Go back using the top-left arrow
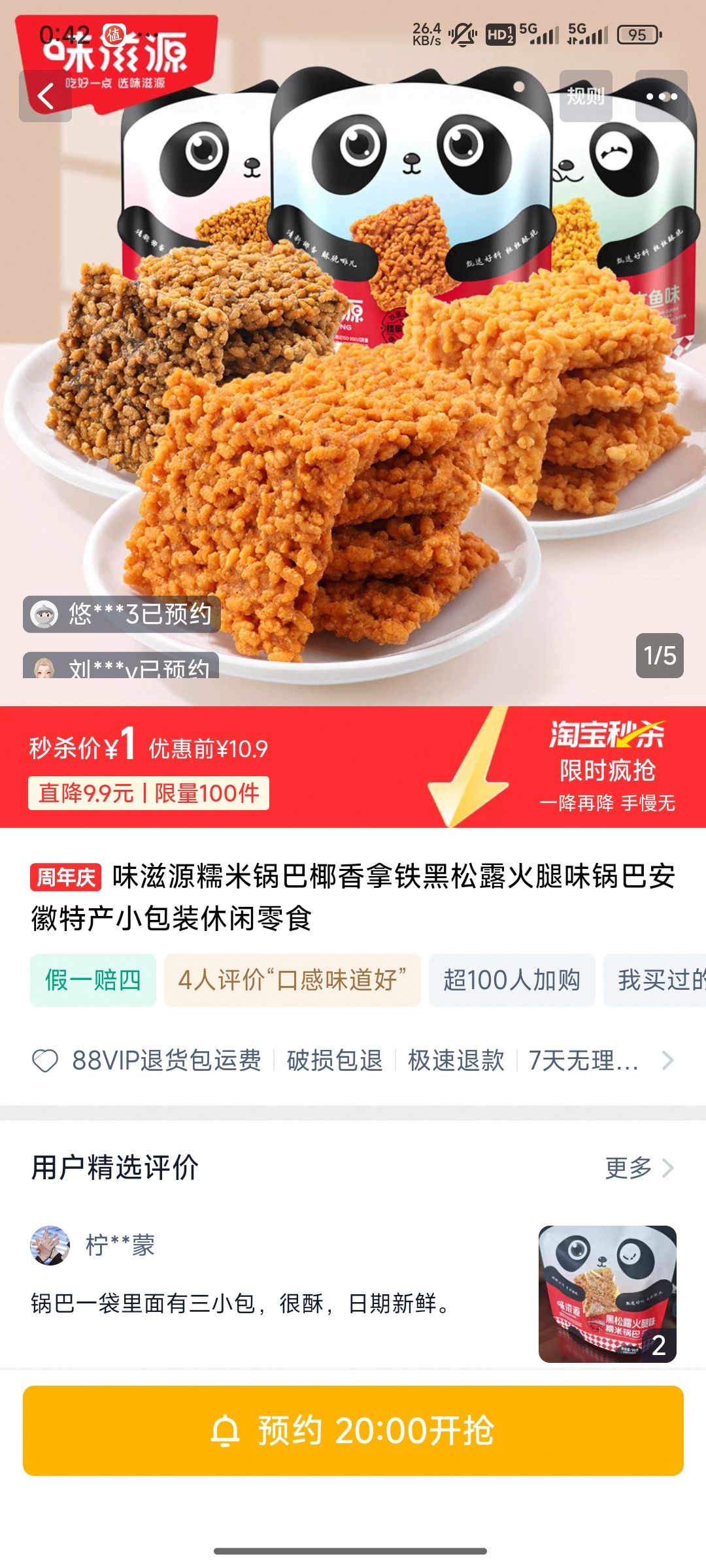The height and width of the screenshot is (1568, 706). 45,97
